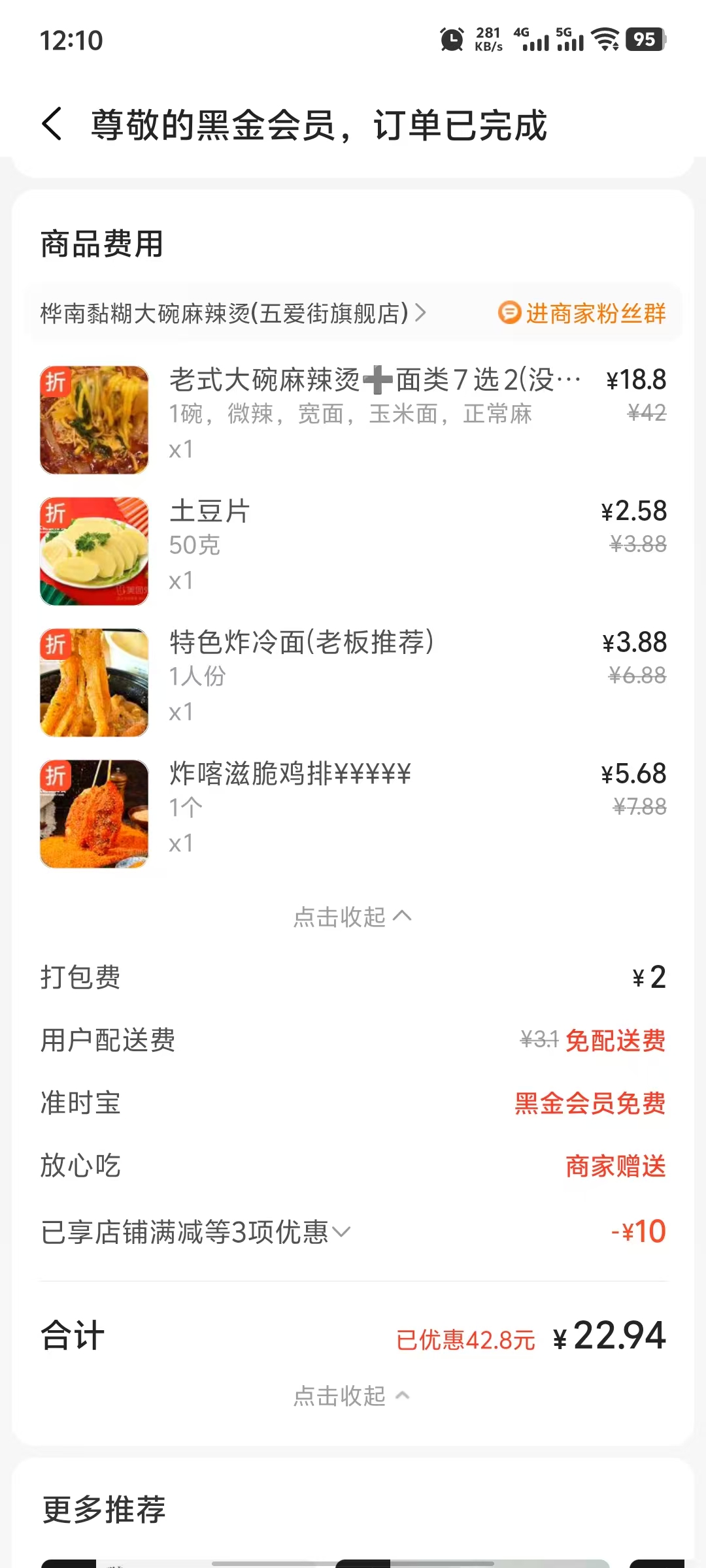Screen dimensions: 706x1568
Task: Collapse the item list below 炸咯滋脆鸡排
Action: coord(352,917)
